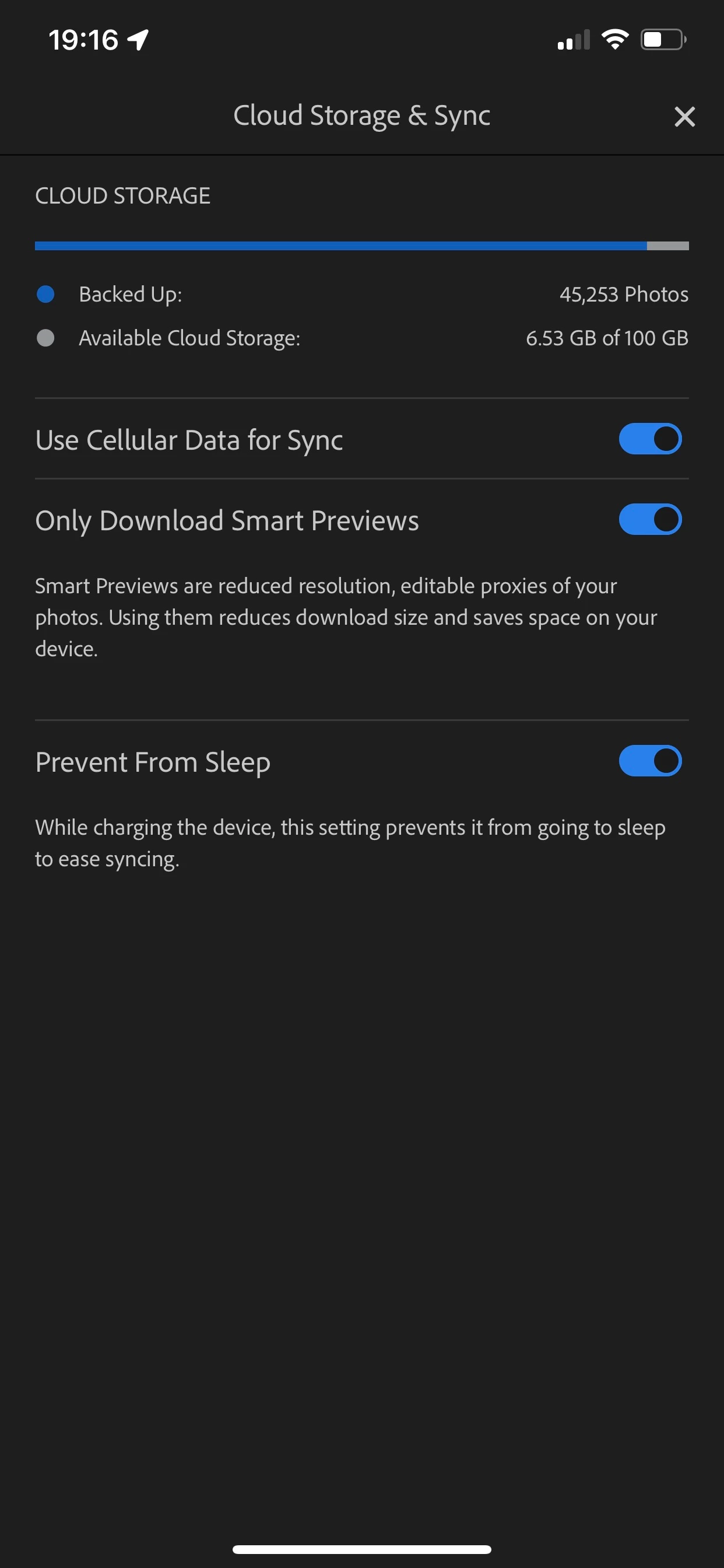
Task: Disable Only Download Smart Previews
Action: pyautogui.click(x=650, y=519)
